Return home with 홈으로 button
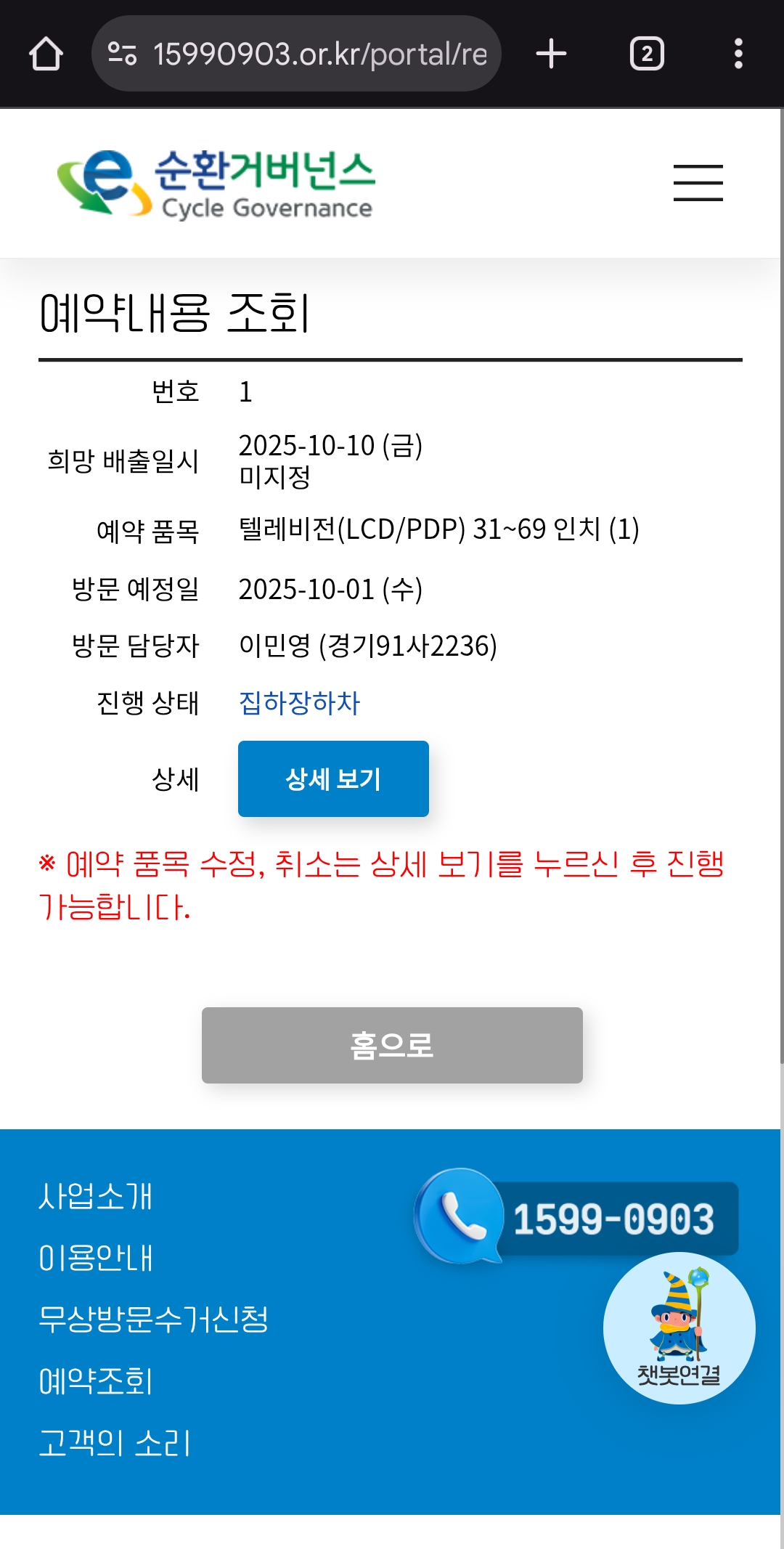The height and width of the screenshot is (1549, 784). click(392, 1045)
